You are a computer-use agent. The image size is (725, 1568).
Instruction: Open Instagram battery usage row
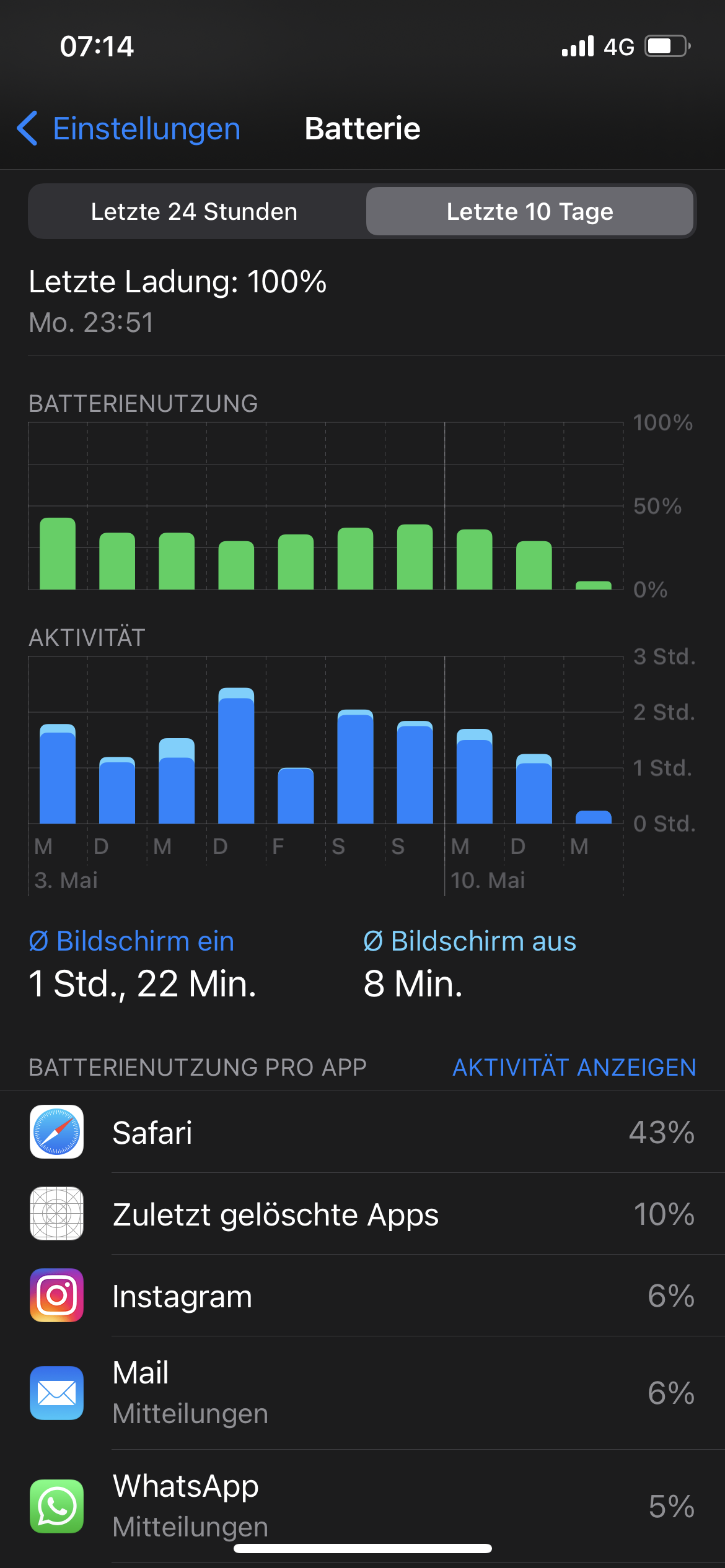click(362, 1296)
